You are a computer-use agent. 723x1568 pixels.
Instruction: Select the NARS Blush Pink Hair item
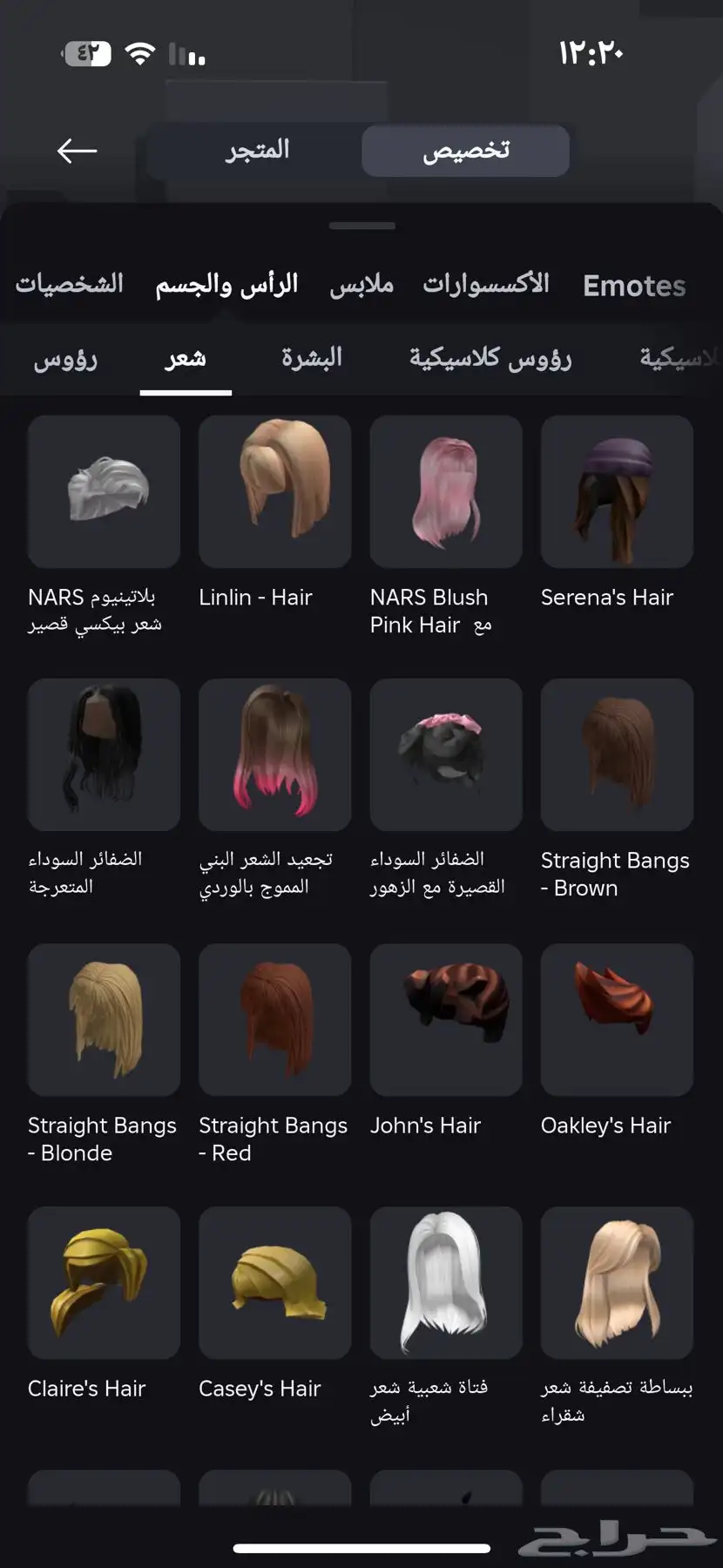click(445, 492)
